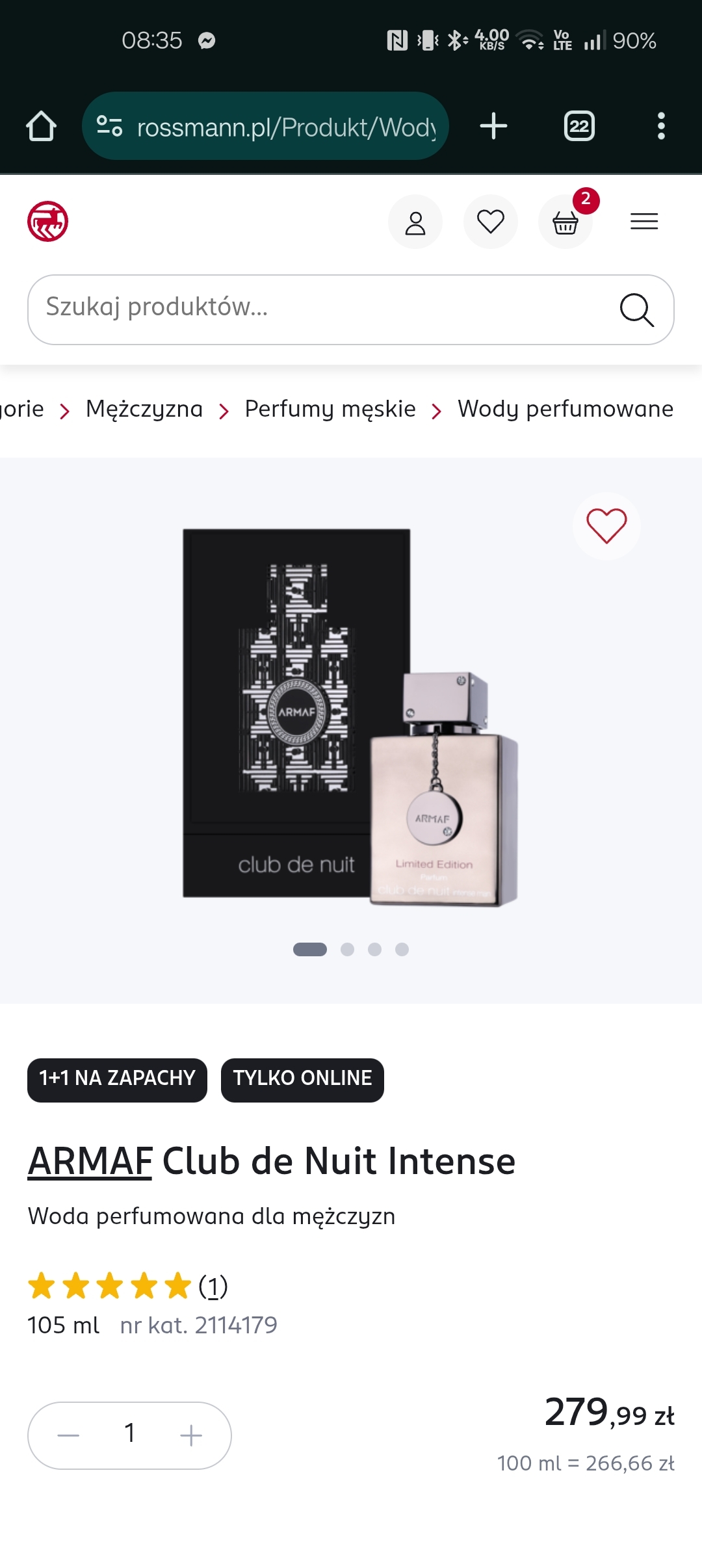Open the Rossmann home logo

(47, 222)
